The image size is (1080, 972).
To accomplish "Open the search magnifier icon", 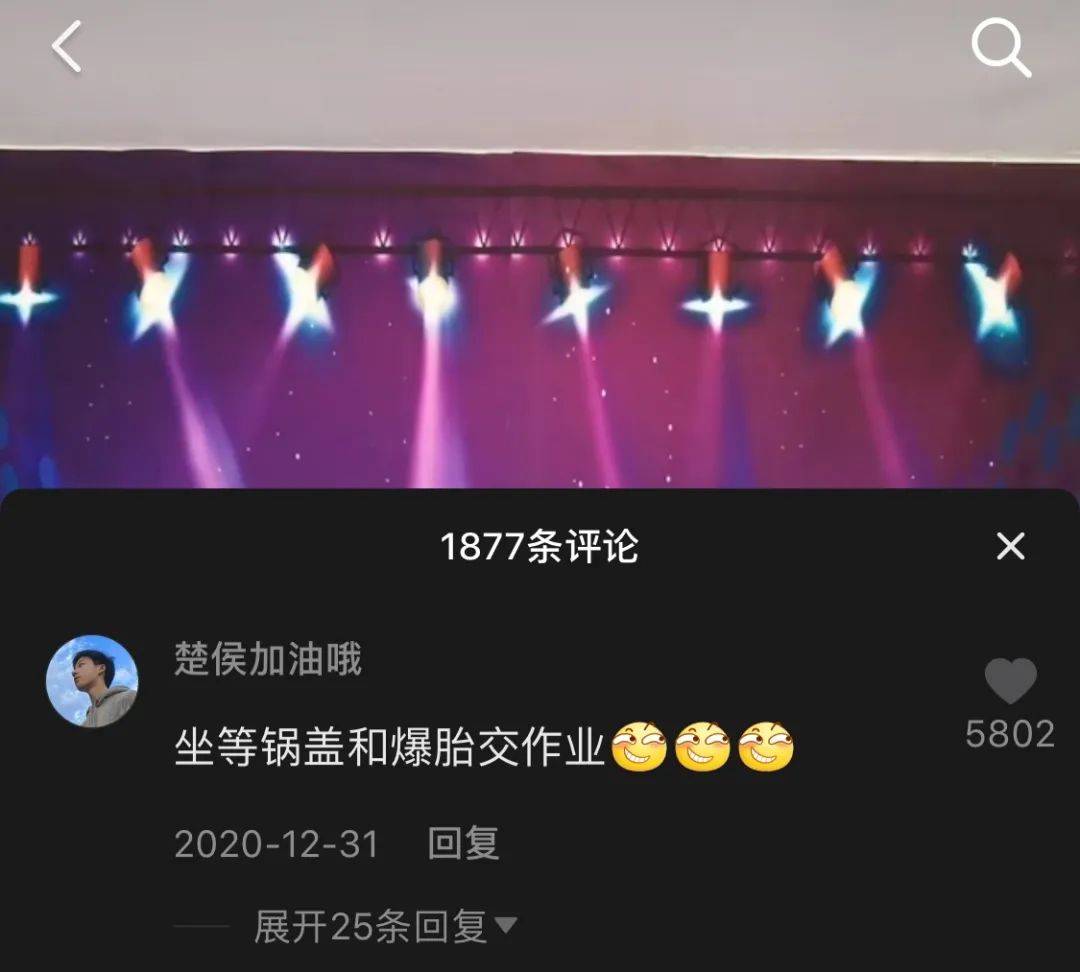I will point(1001,48).
